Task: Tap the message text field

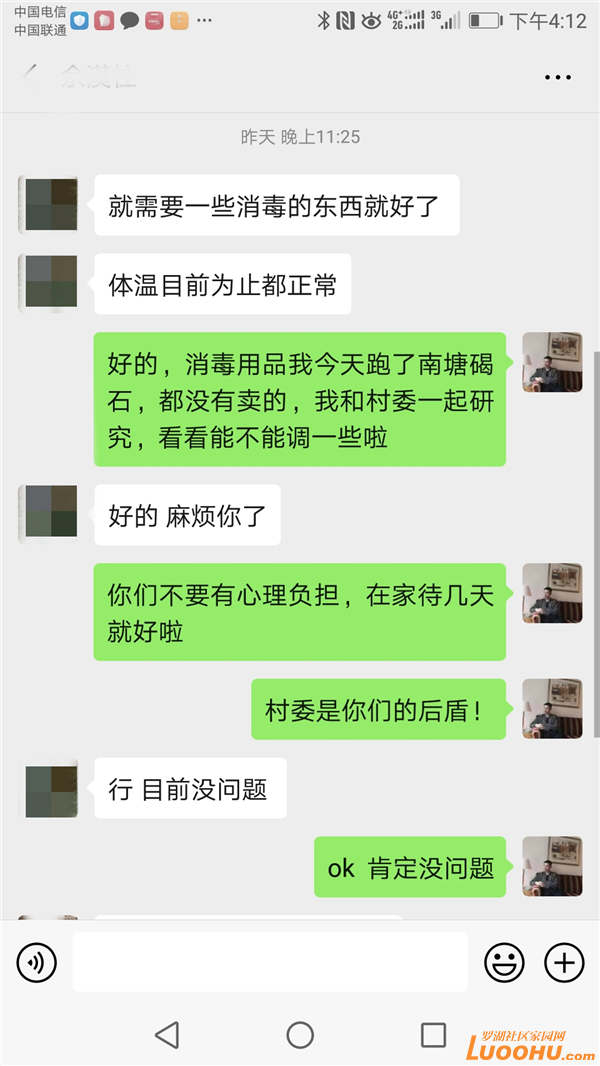Action: (x=270, y=963)
